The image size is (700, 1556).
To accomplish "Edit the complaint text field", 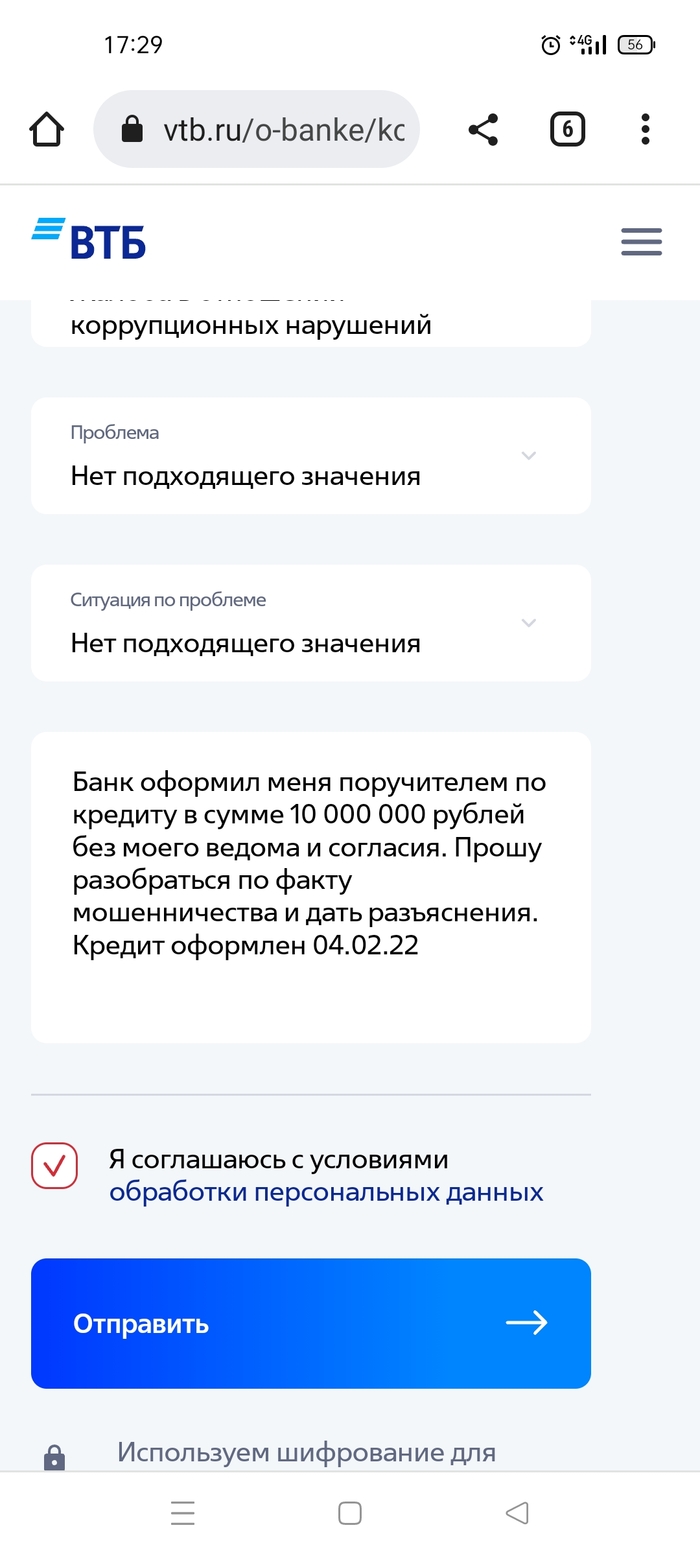I will [310, 886].
